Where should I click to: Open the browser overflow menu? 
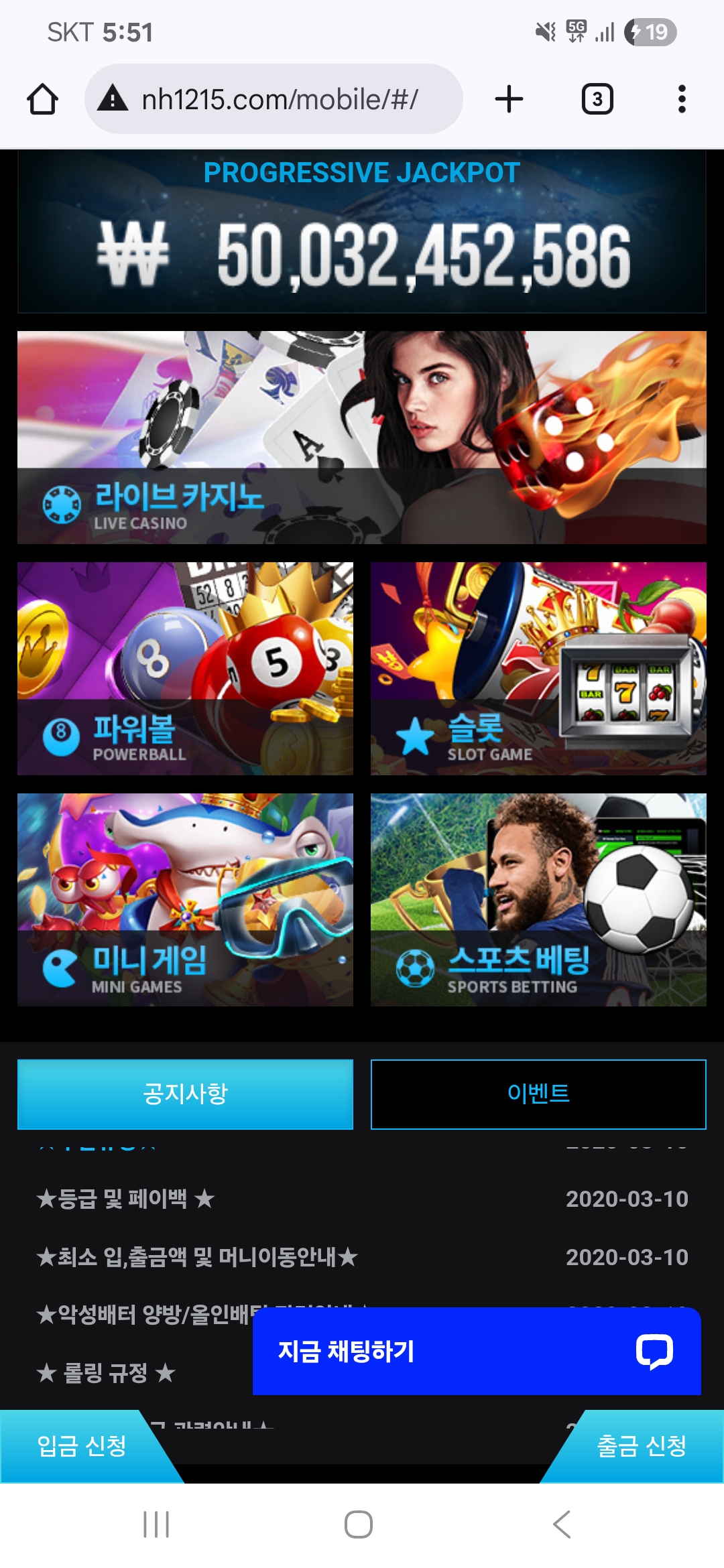click(682, 99)
